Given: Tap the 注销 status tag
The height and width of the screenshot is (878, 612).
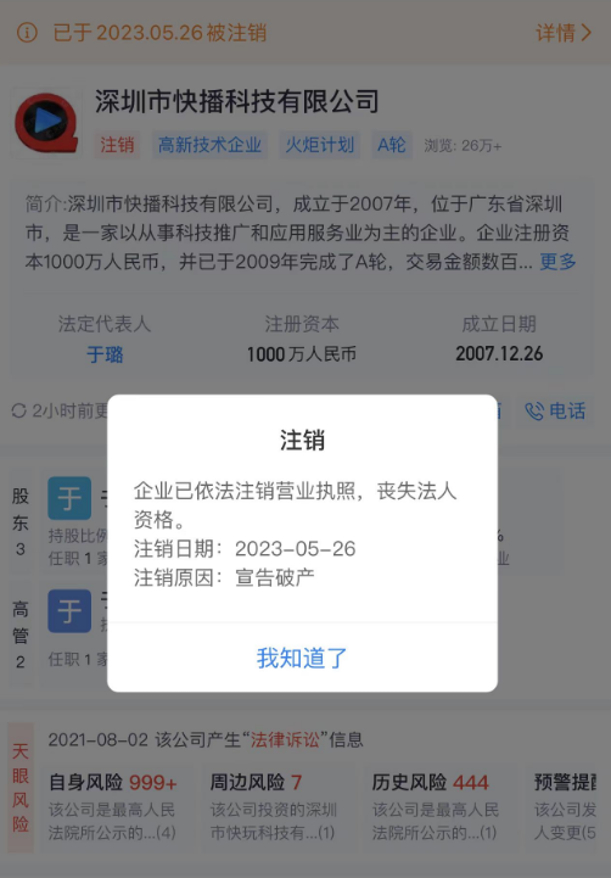Looking at the screenshot, I should pyautogui.click(x=117, y=145).
